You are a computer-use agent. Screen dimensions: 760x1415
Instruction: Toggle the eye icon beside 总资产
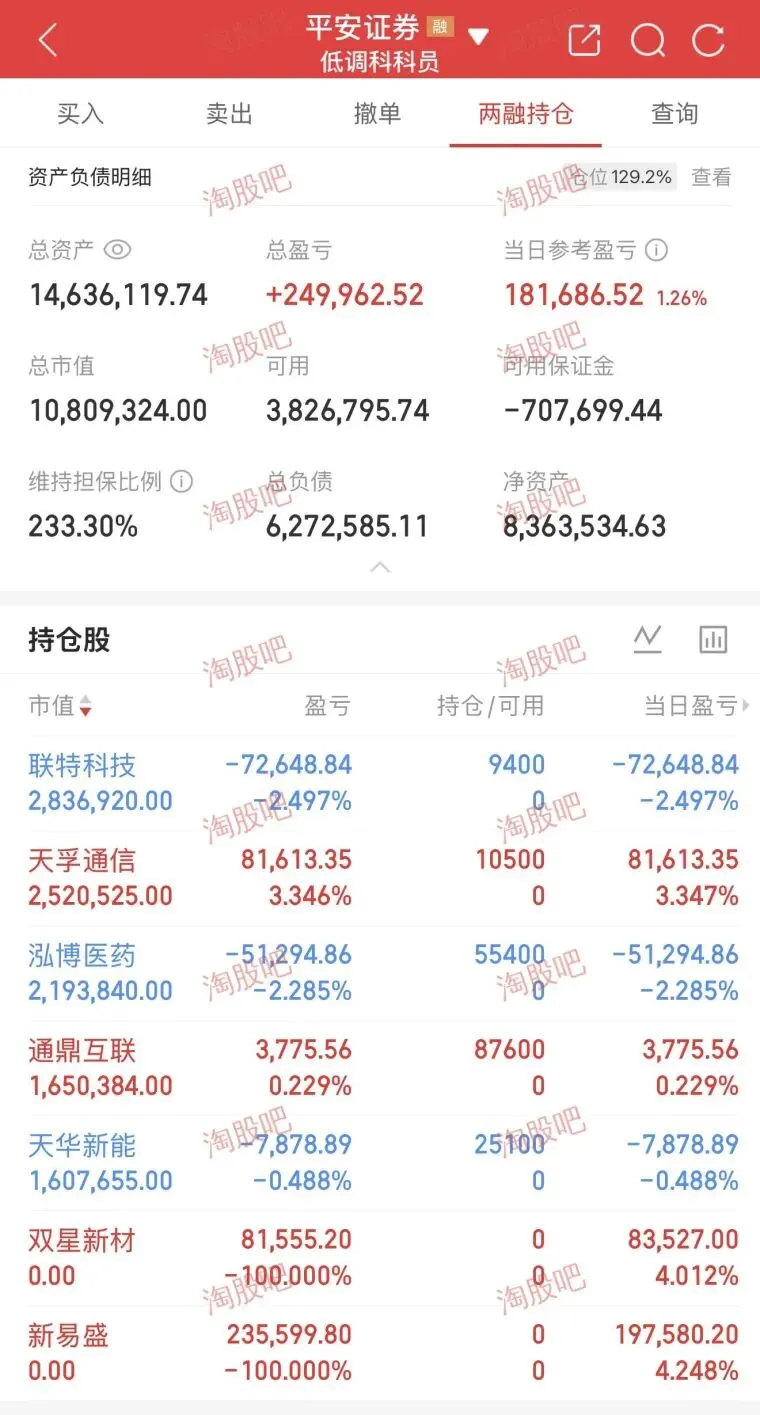pos(118,250)
